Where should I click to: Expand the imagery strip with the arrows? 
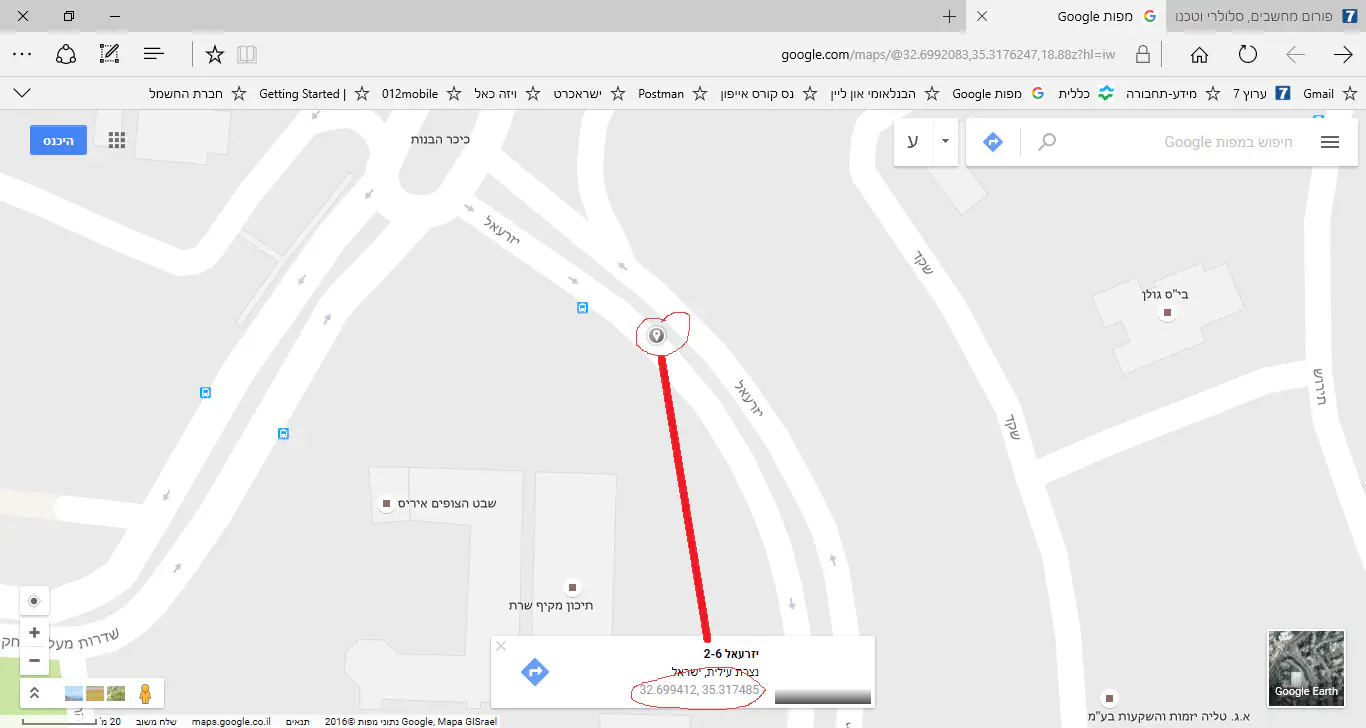(34, 693)
